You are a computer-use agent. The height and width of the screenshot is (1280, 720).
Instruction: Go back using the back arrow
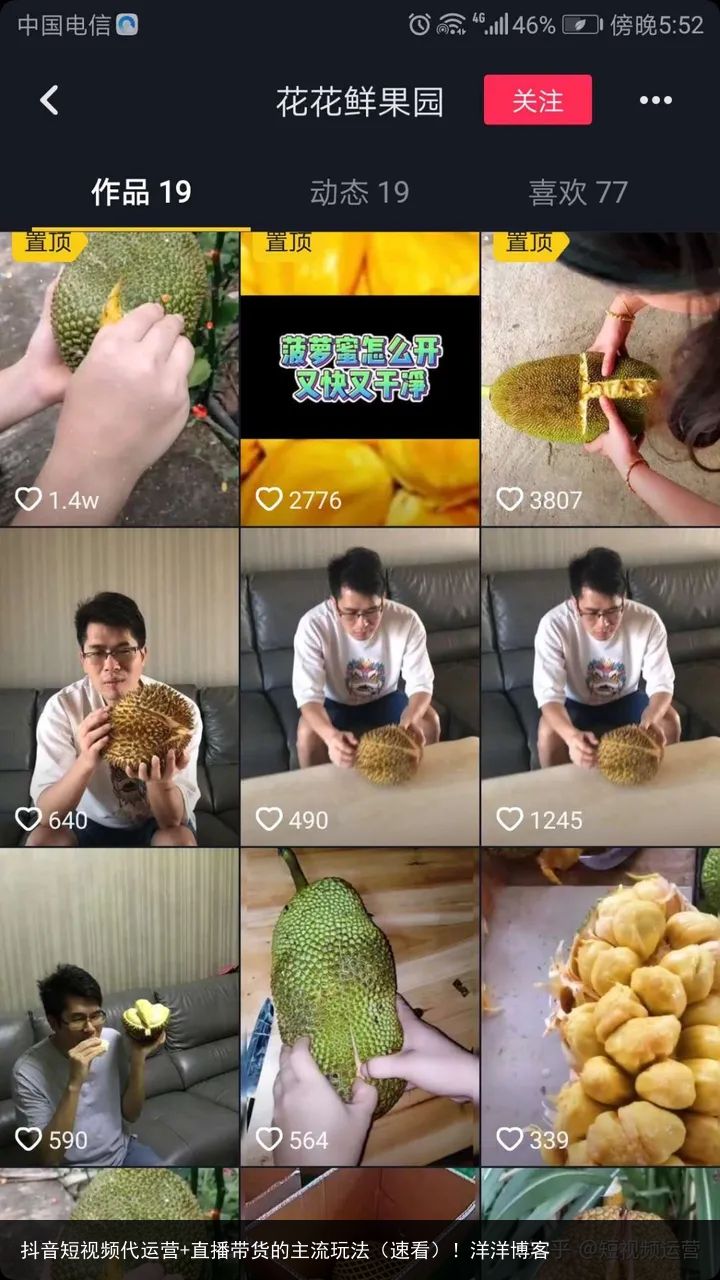click(x=49, y=100)
